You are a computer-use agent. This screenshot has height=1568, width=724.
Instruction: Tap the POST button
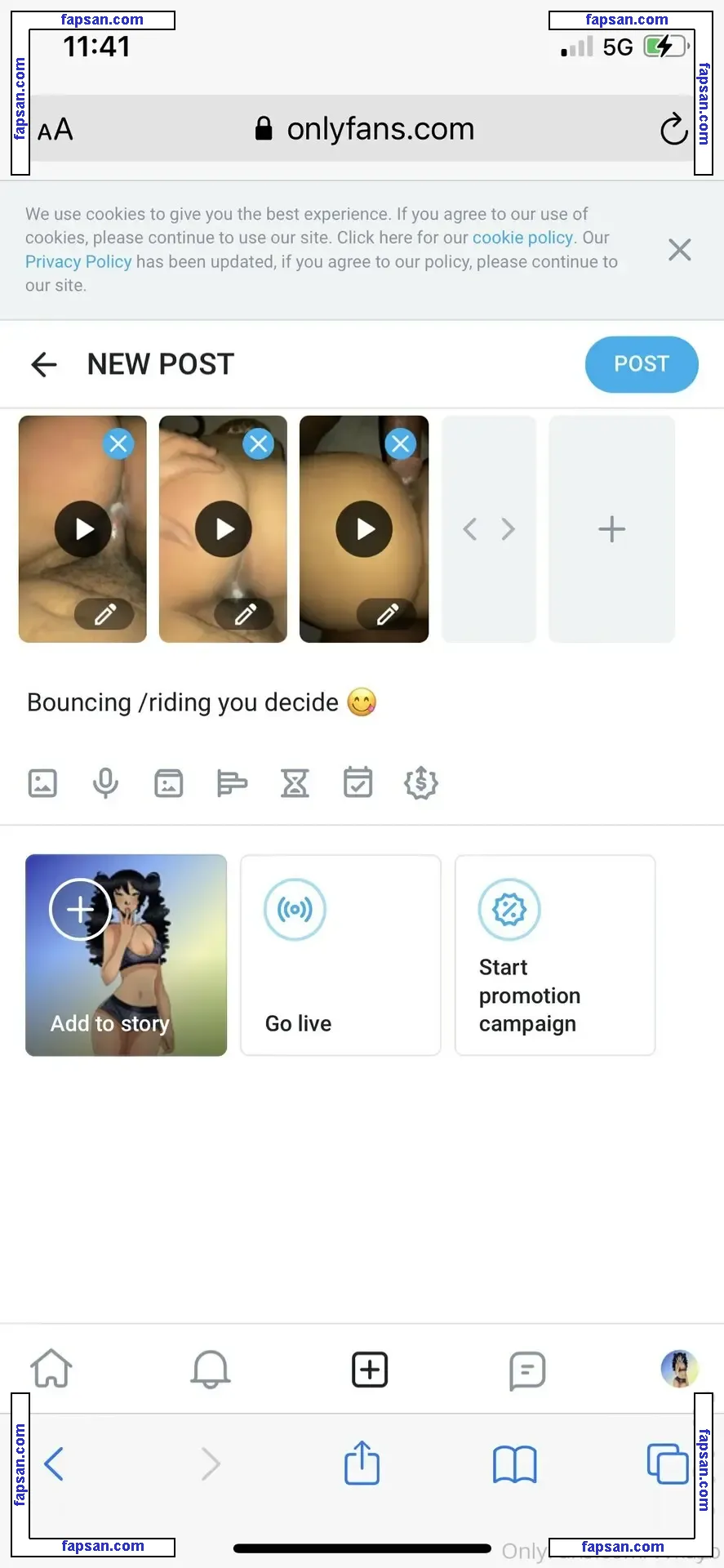[x=641, y=364]
